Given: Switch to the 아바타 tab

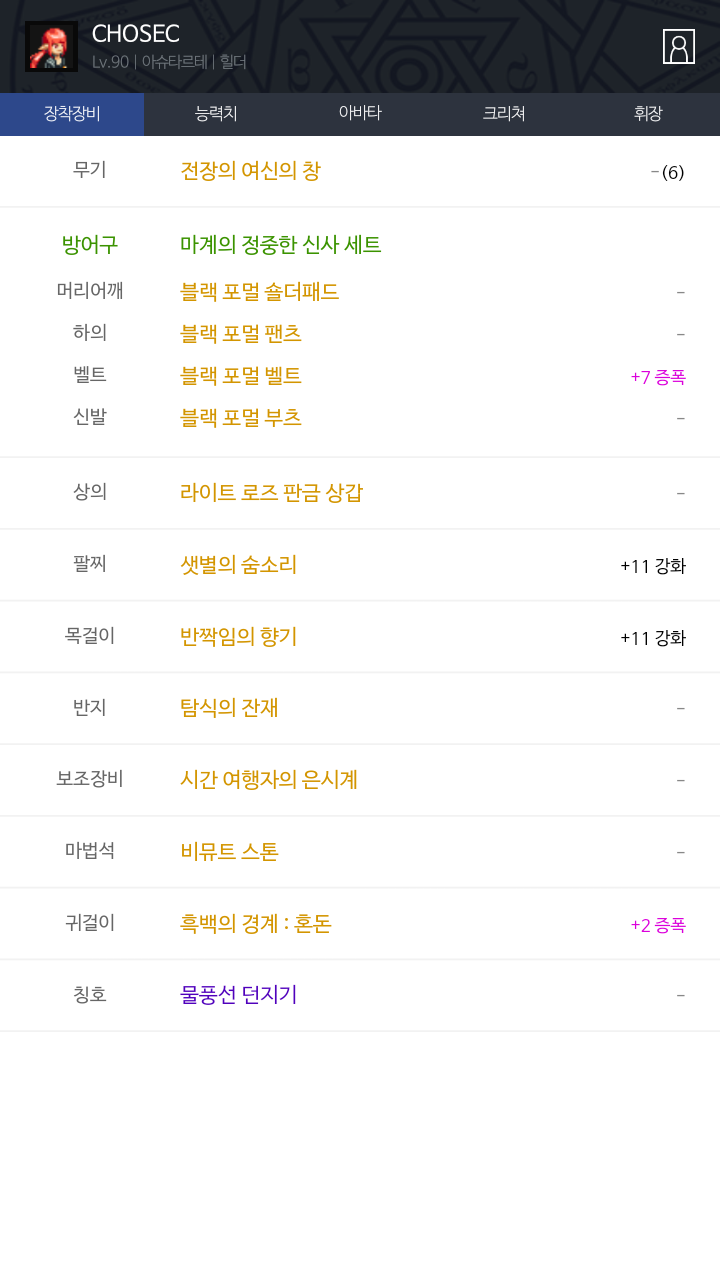Looking at the screenshot, I should (360, 114).
